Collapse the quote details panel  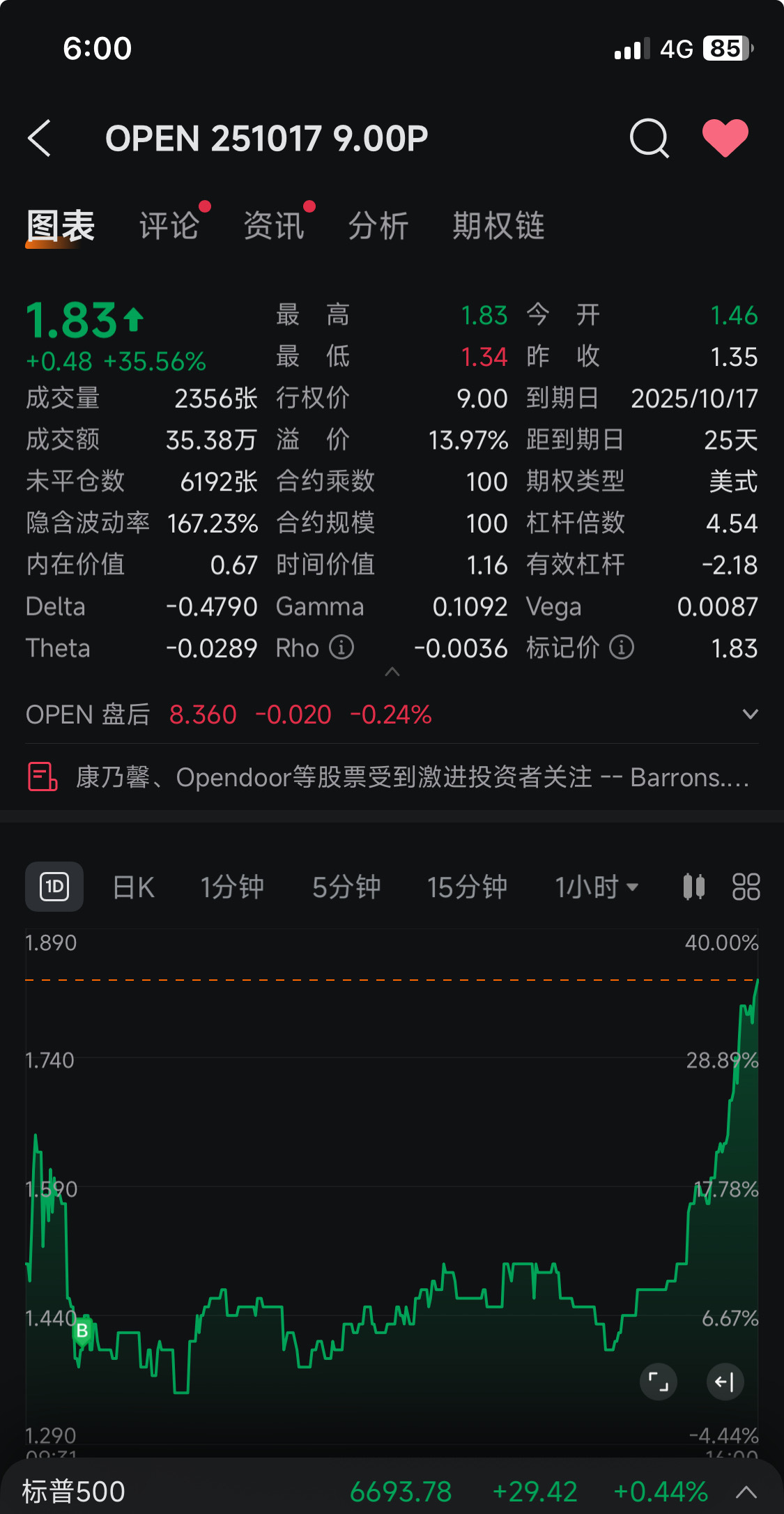(x=392, y=672)
